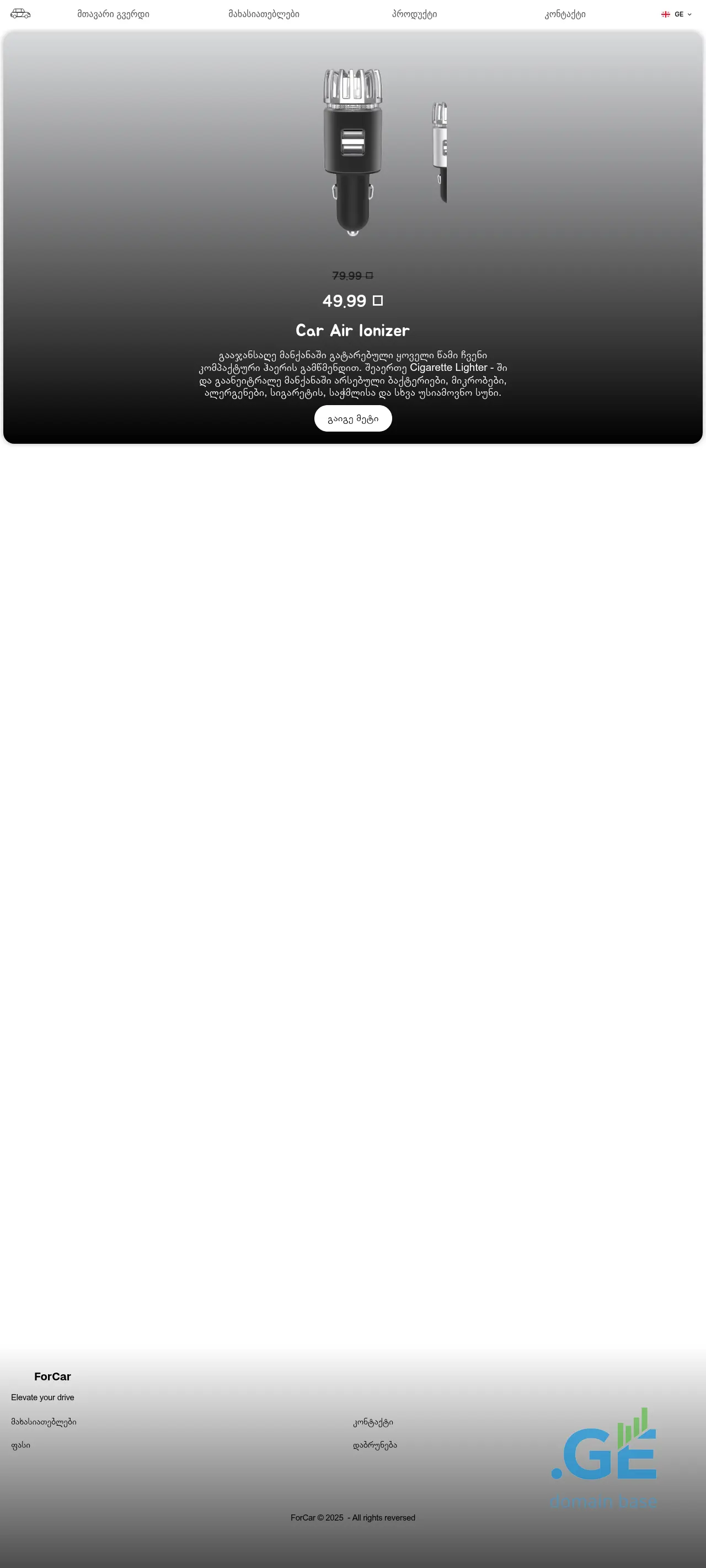Open კონტაქტი in the top navigation
The width and height of the screenshot is (706, 1568).
(x=565, y=14)
